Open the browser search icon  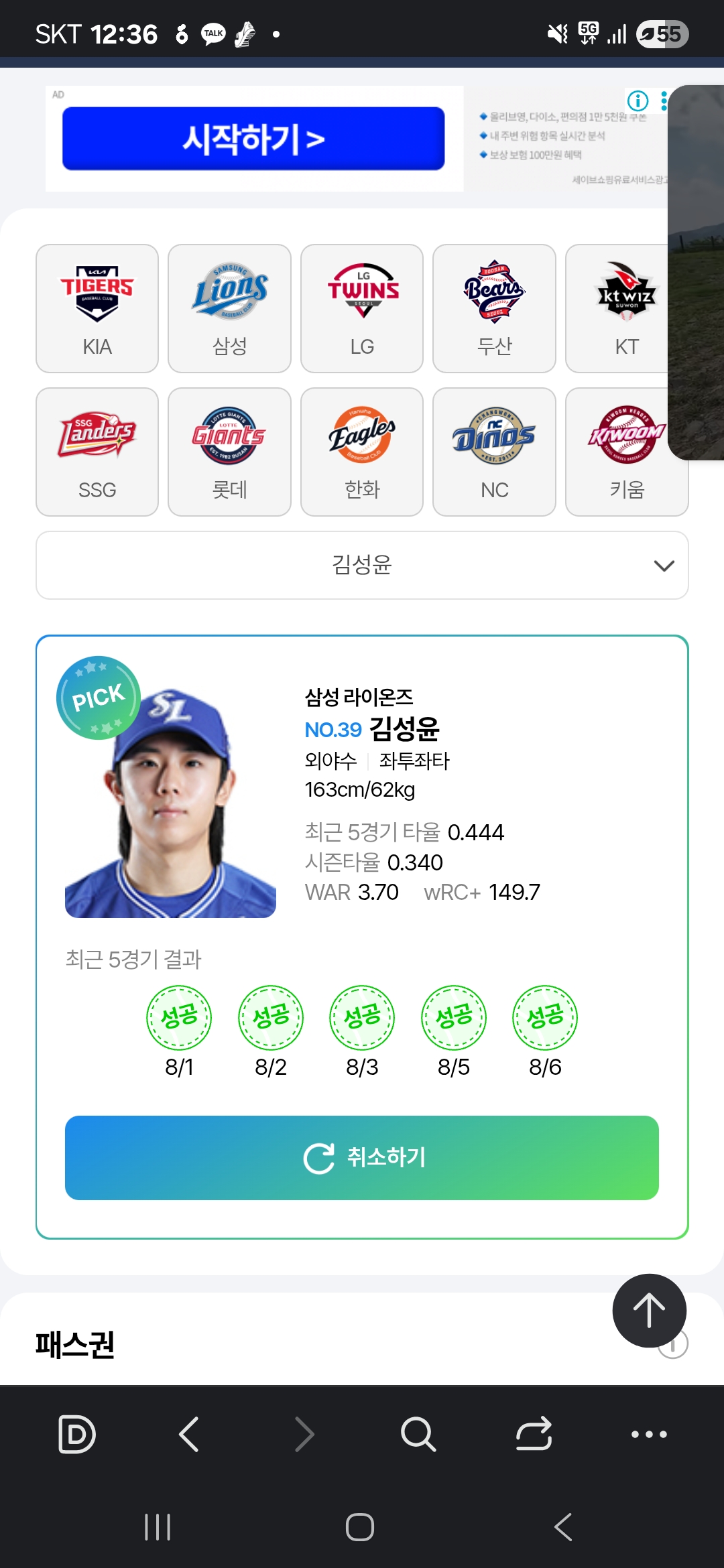pyautogui.click(x=418, y=1435)
